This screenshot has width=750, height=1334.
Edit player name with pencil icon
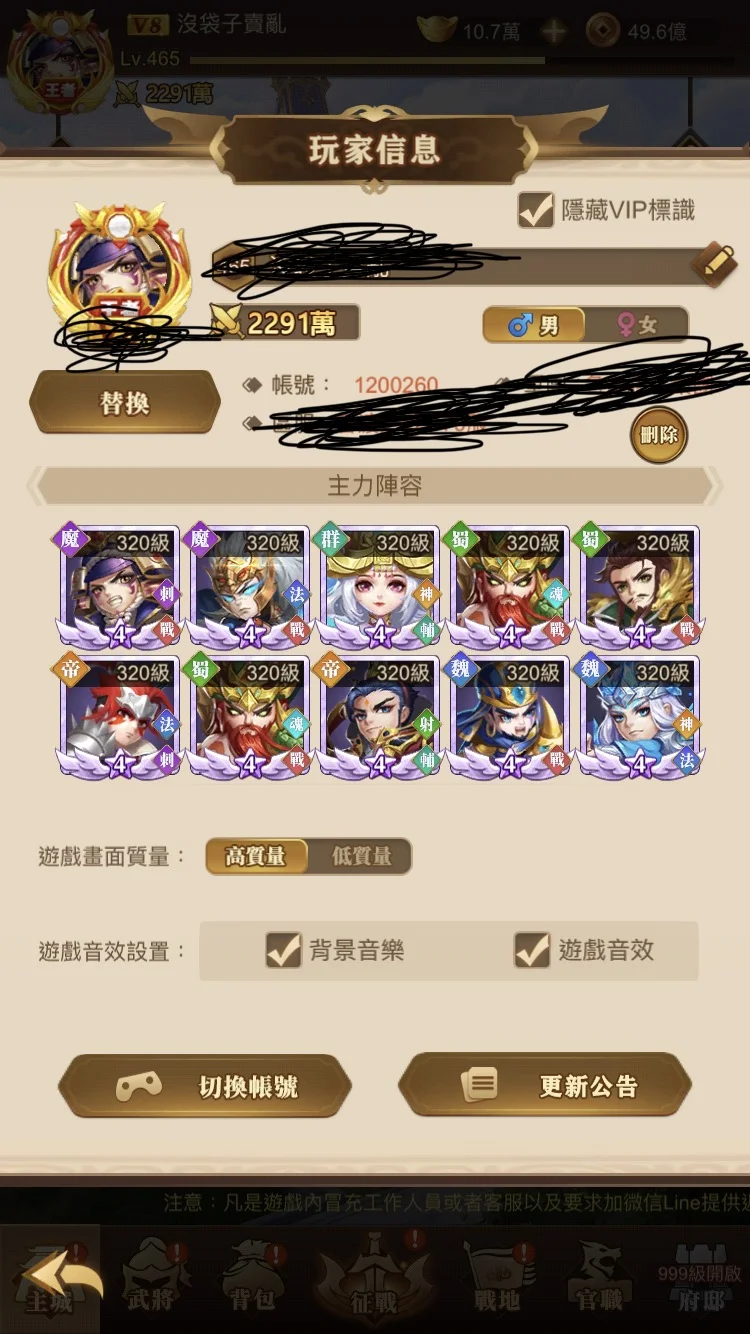(714, 264)
